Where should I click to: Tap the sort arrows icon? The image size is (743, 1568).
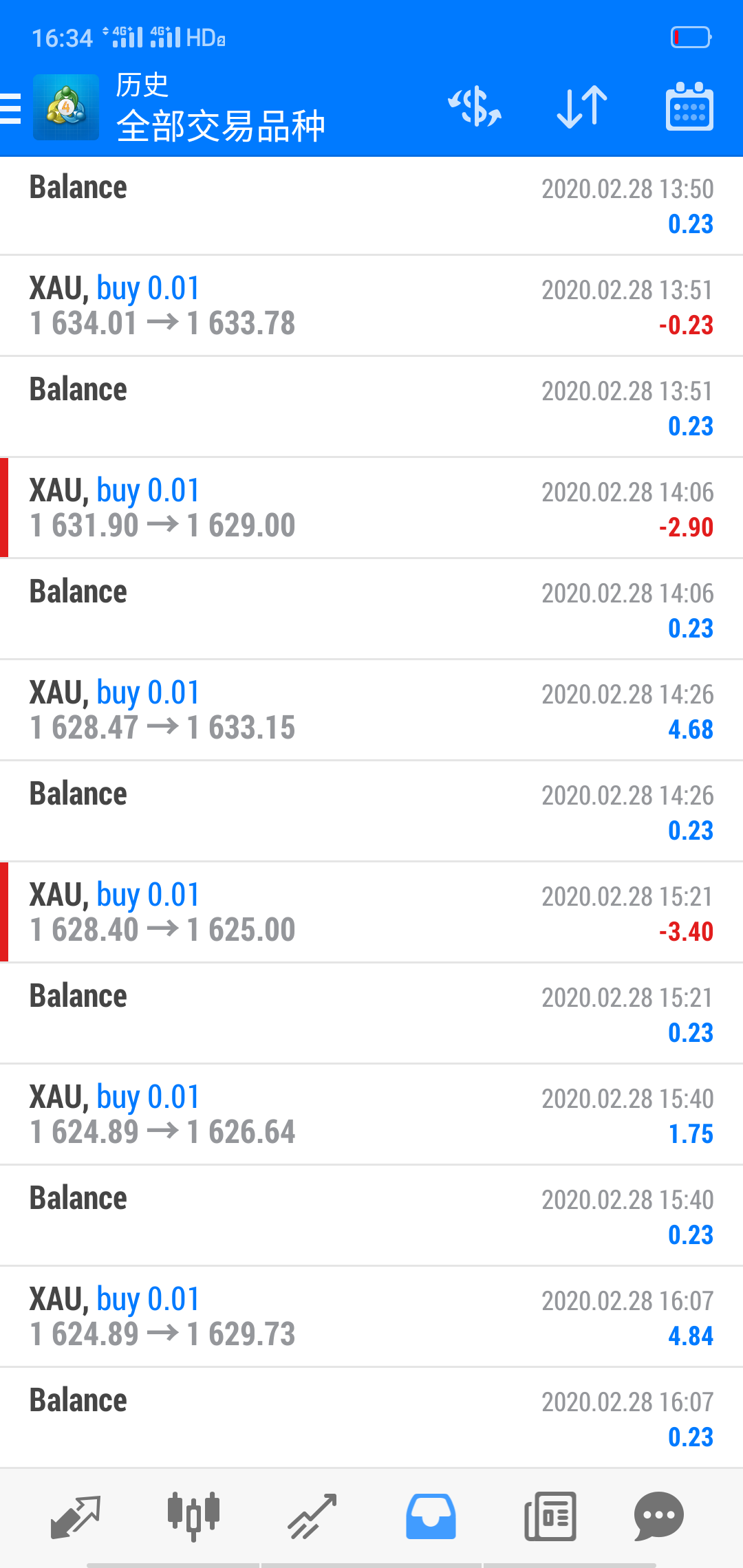[582, 107]
